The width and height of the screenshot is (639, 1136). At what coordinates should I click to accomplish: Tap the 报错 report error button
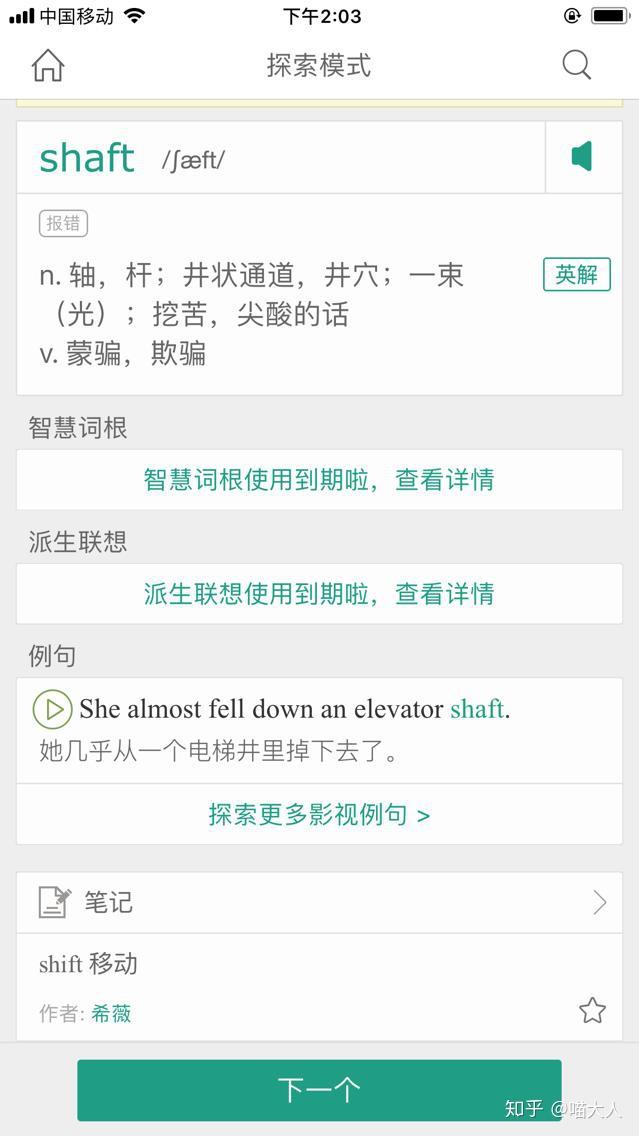63,223
